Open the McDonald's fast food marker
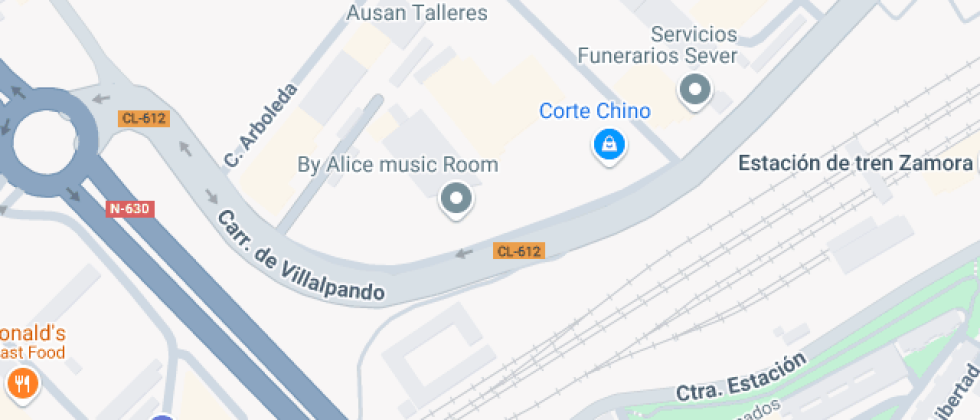 click(21, 381)
